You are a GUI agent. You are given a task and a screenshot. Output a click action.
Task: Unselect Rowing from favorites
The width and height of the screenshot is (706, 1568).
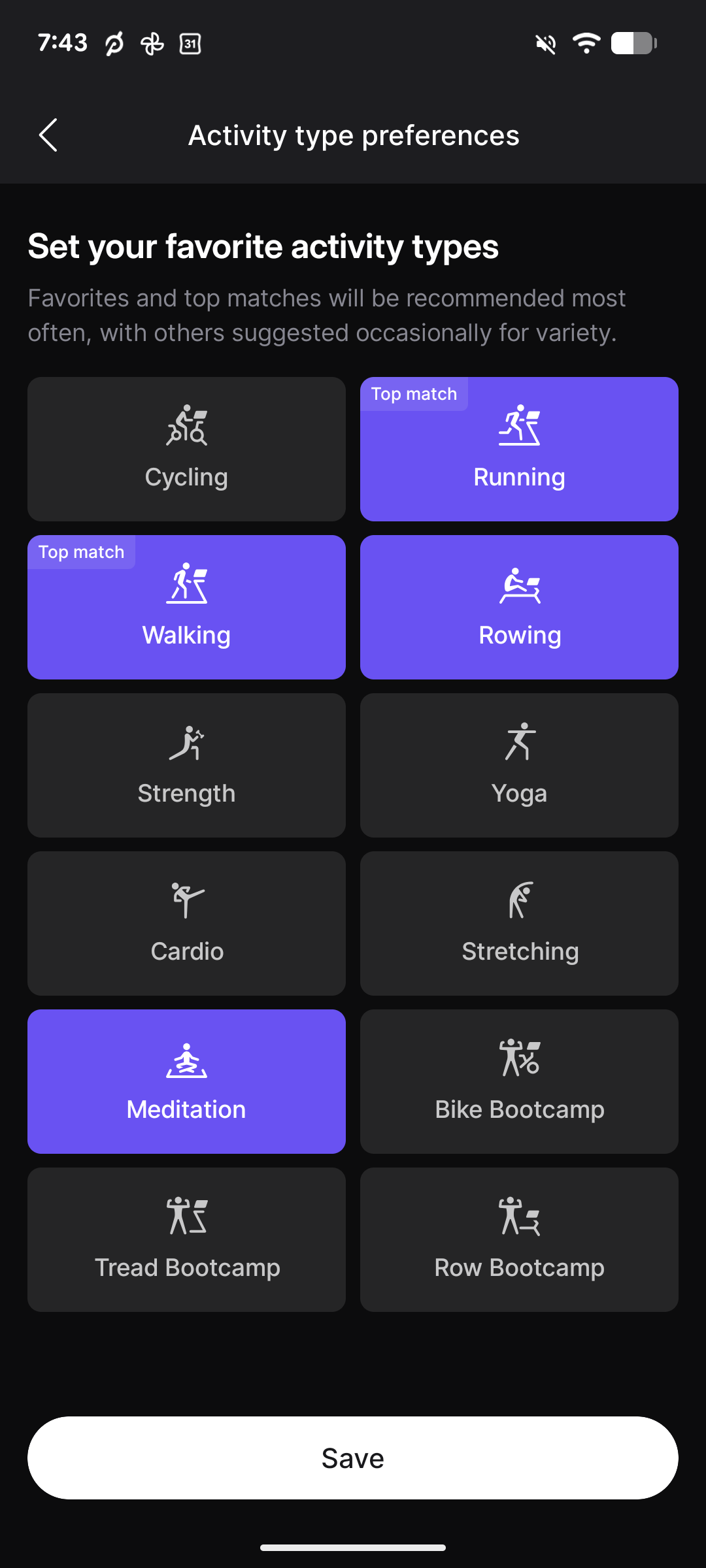(519, 607)
